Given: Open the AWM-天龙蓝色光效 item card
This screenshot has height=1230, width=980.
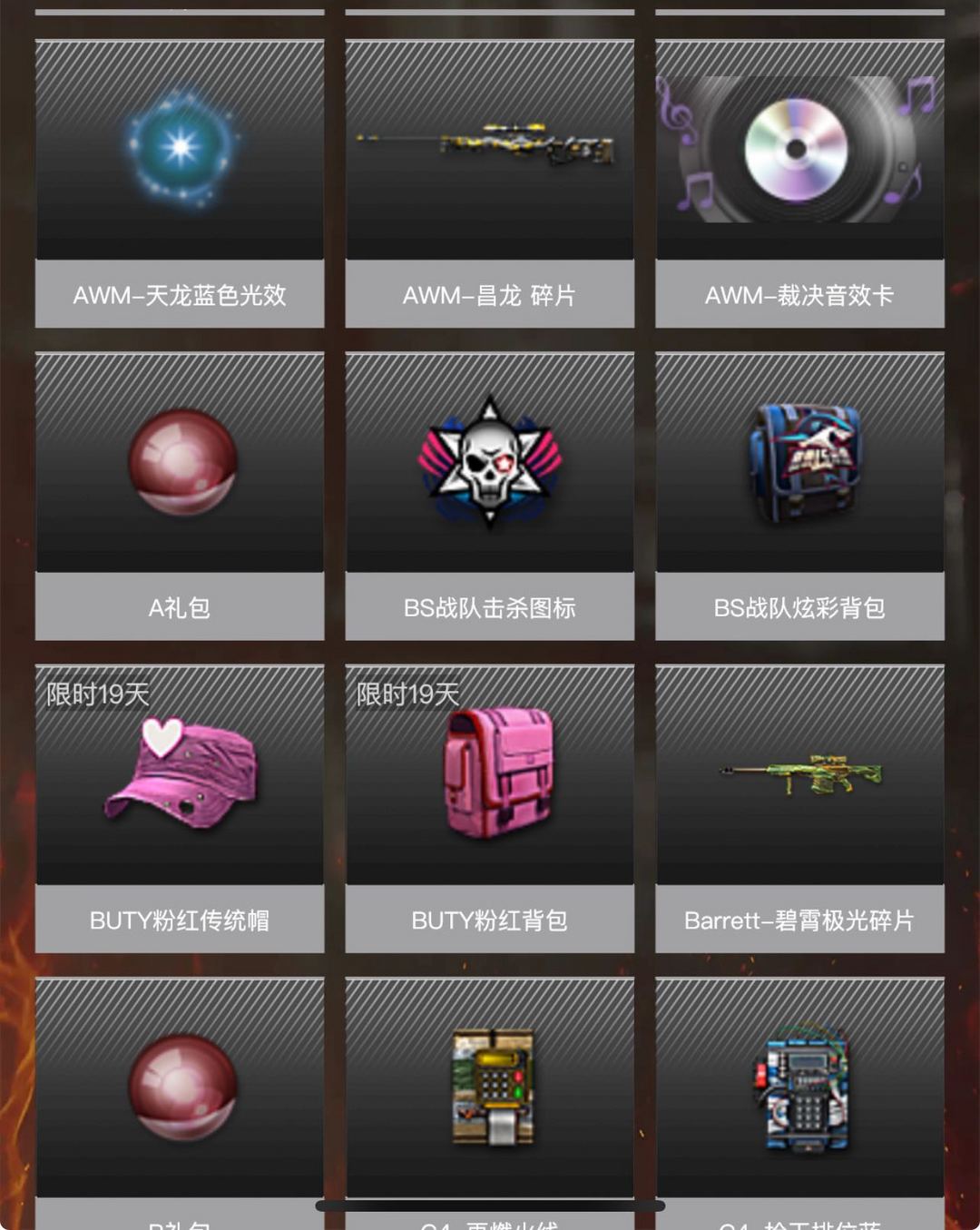Looking at the screenshot, I should (180, 183).
